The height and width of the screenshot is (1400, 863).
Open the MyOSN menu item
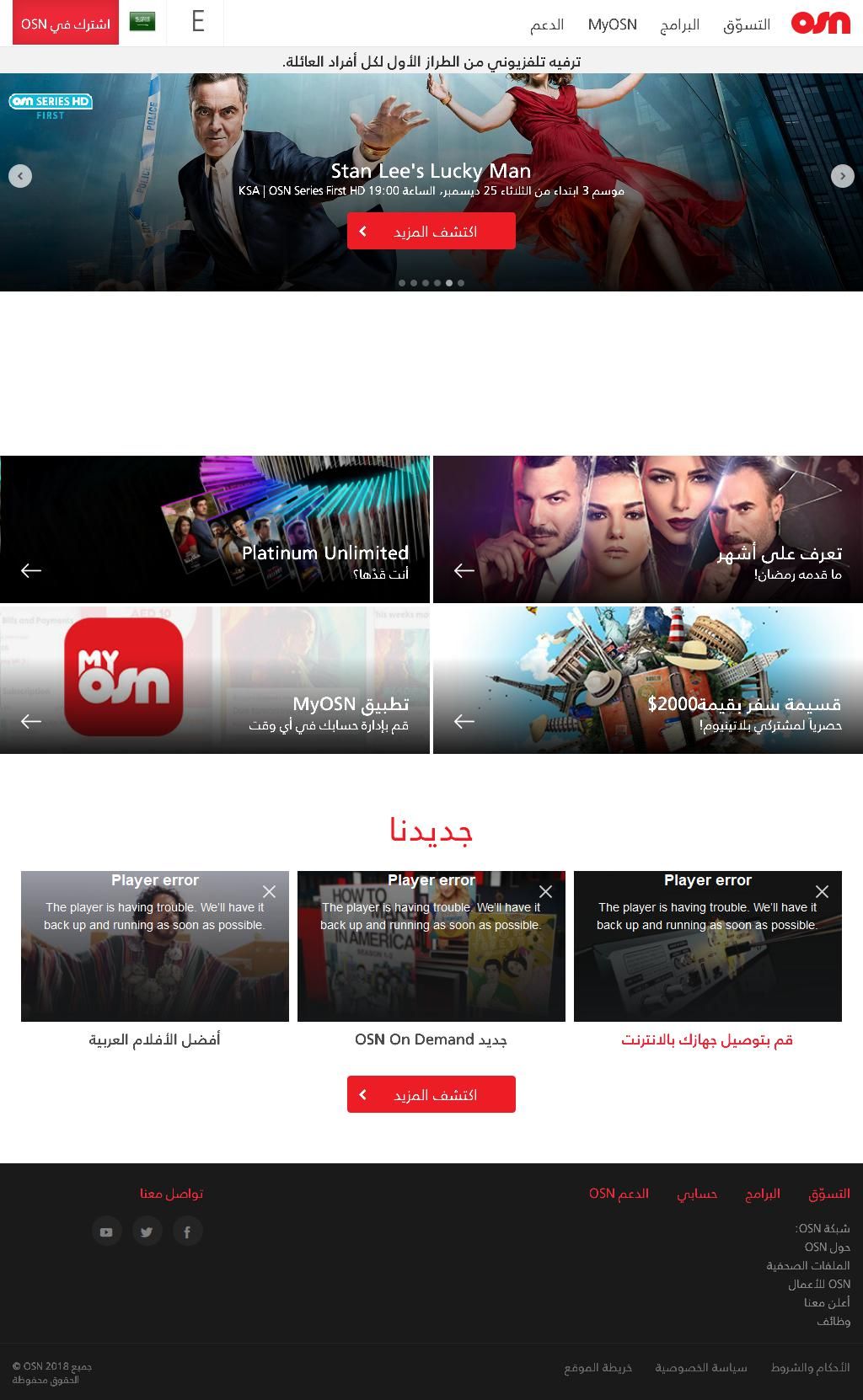click(613, 24)
